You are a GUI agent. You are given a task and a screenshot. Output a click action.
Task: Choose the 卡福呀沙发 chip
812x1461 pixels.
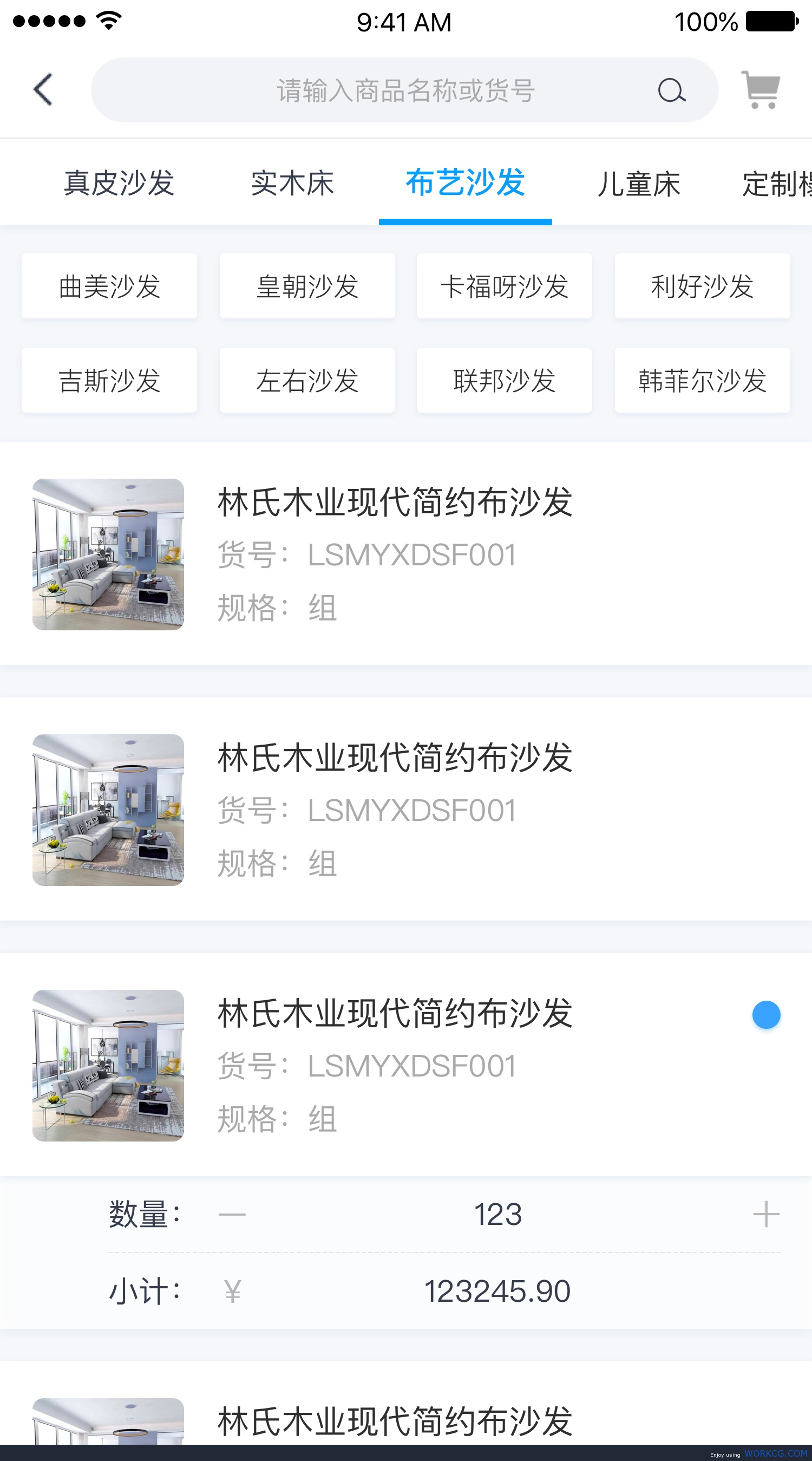[504, 286]
